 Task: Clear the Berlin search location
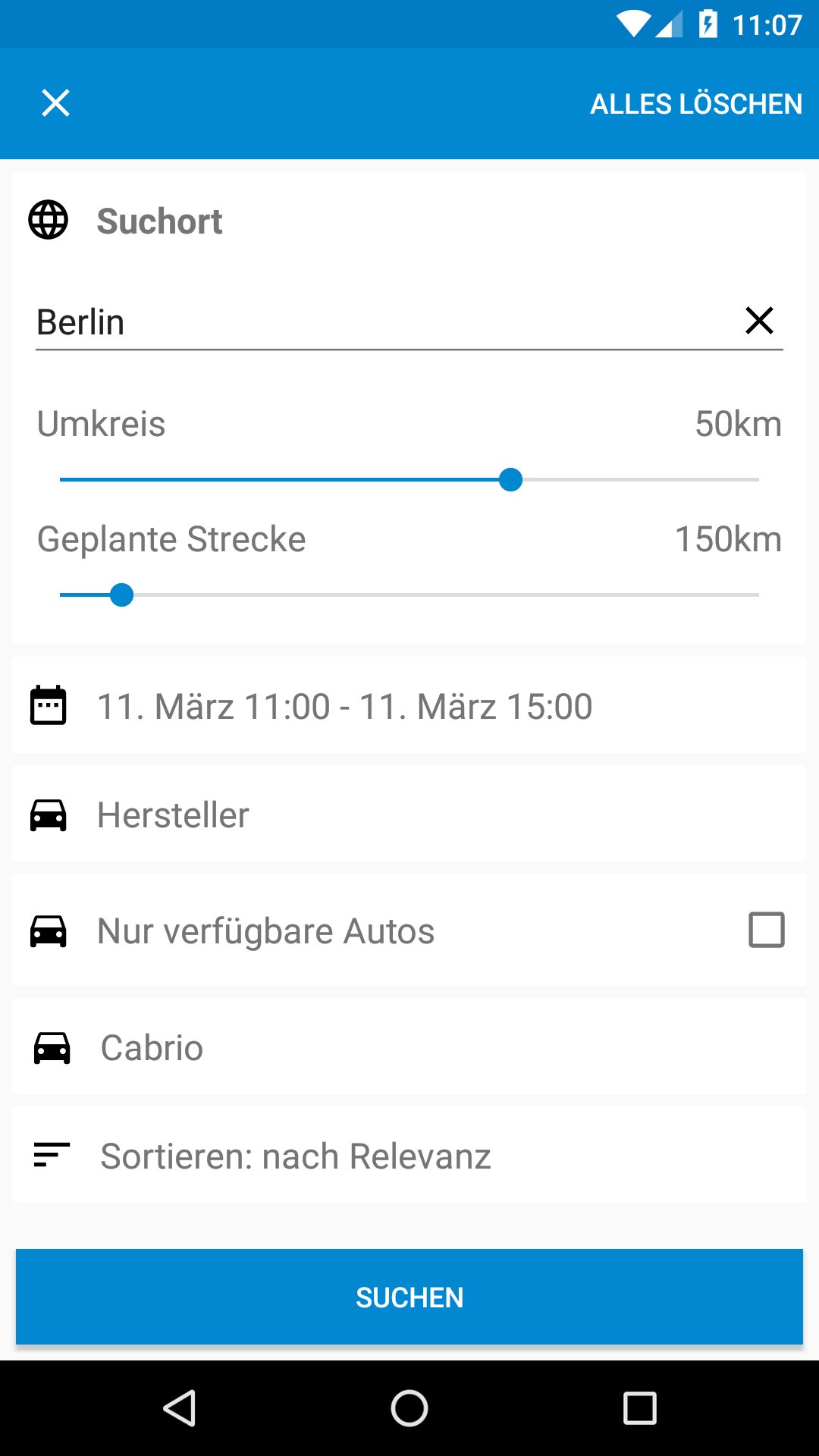759,321
